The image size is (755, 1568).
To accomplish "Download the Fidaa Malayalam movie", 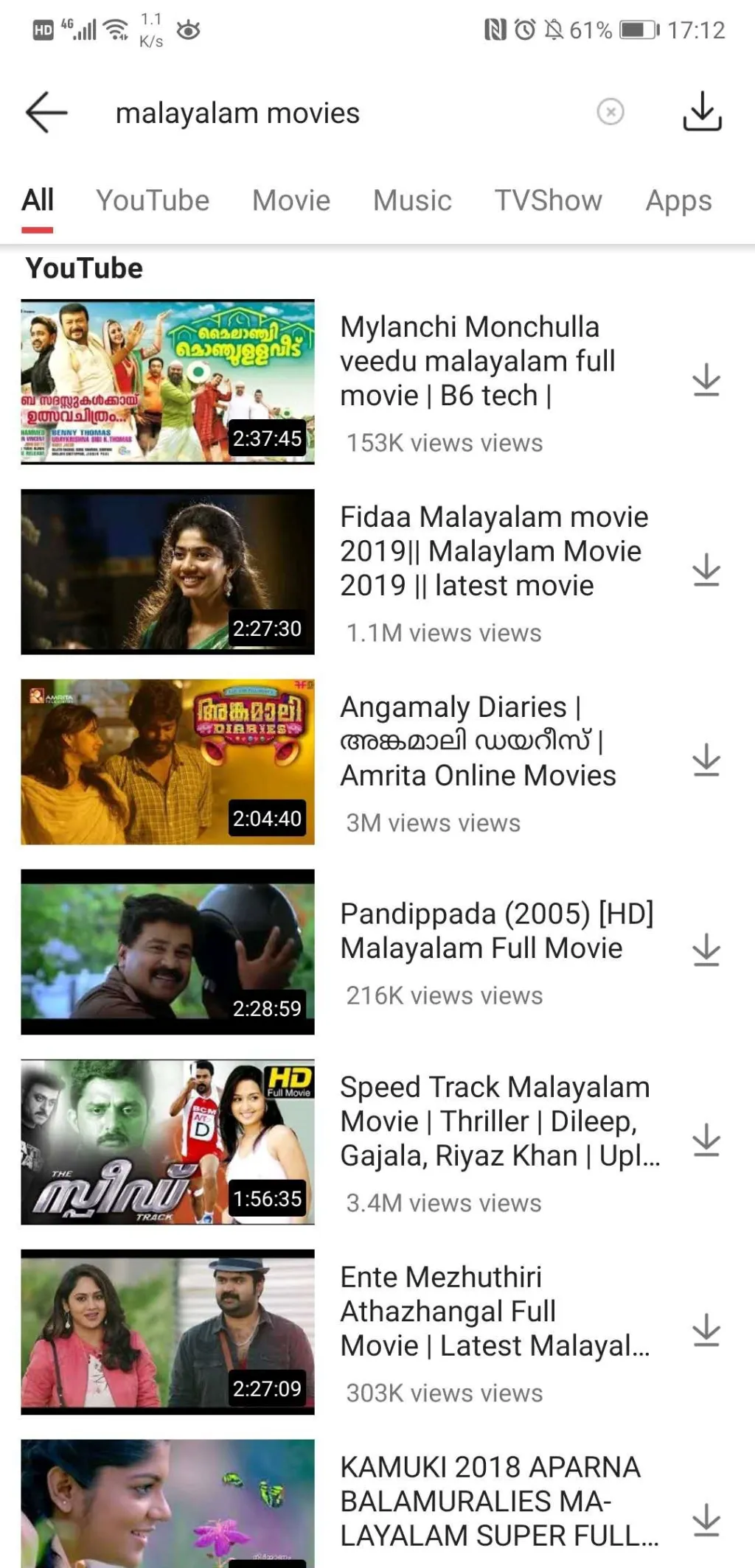I will pos(706,570).
